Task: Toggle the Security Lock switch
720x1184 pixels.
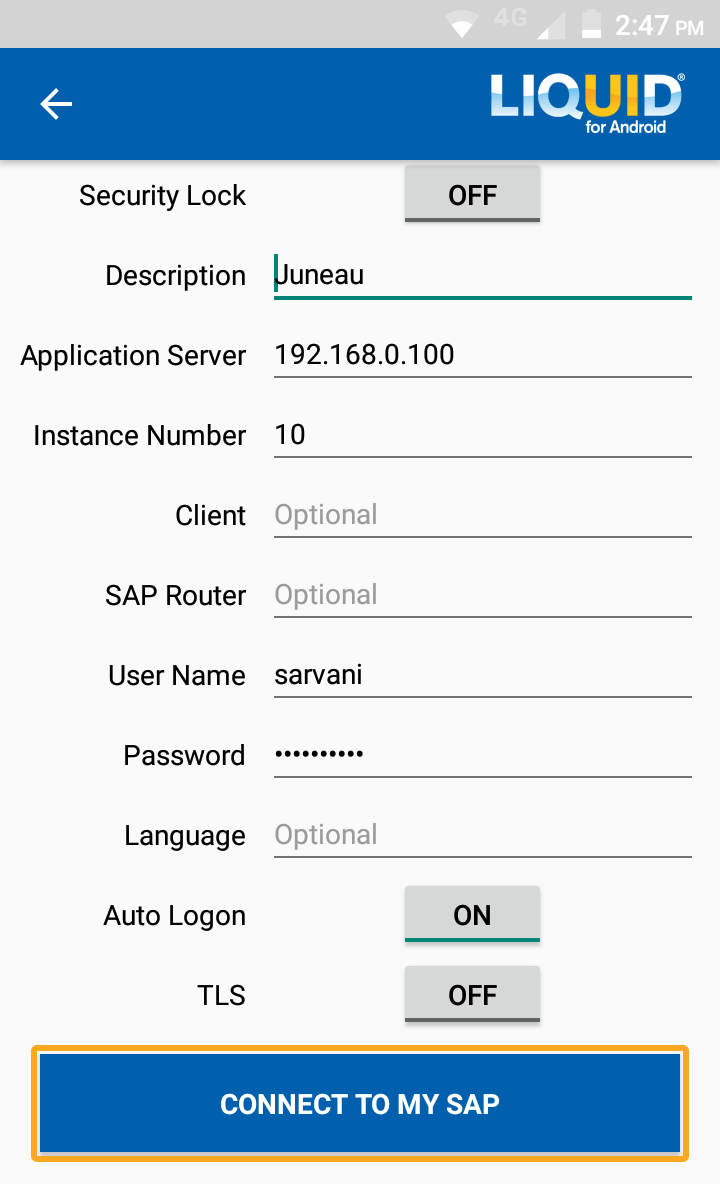Action: coord(472,195)
